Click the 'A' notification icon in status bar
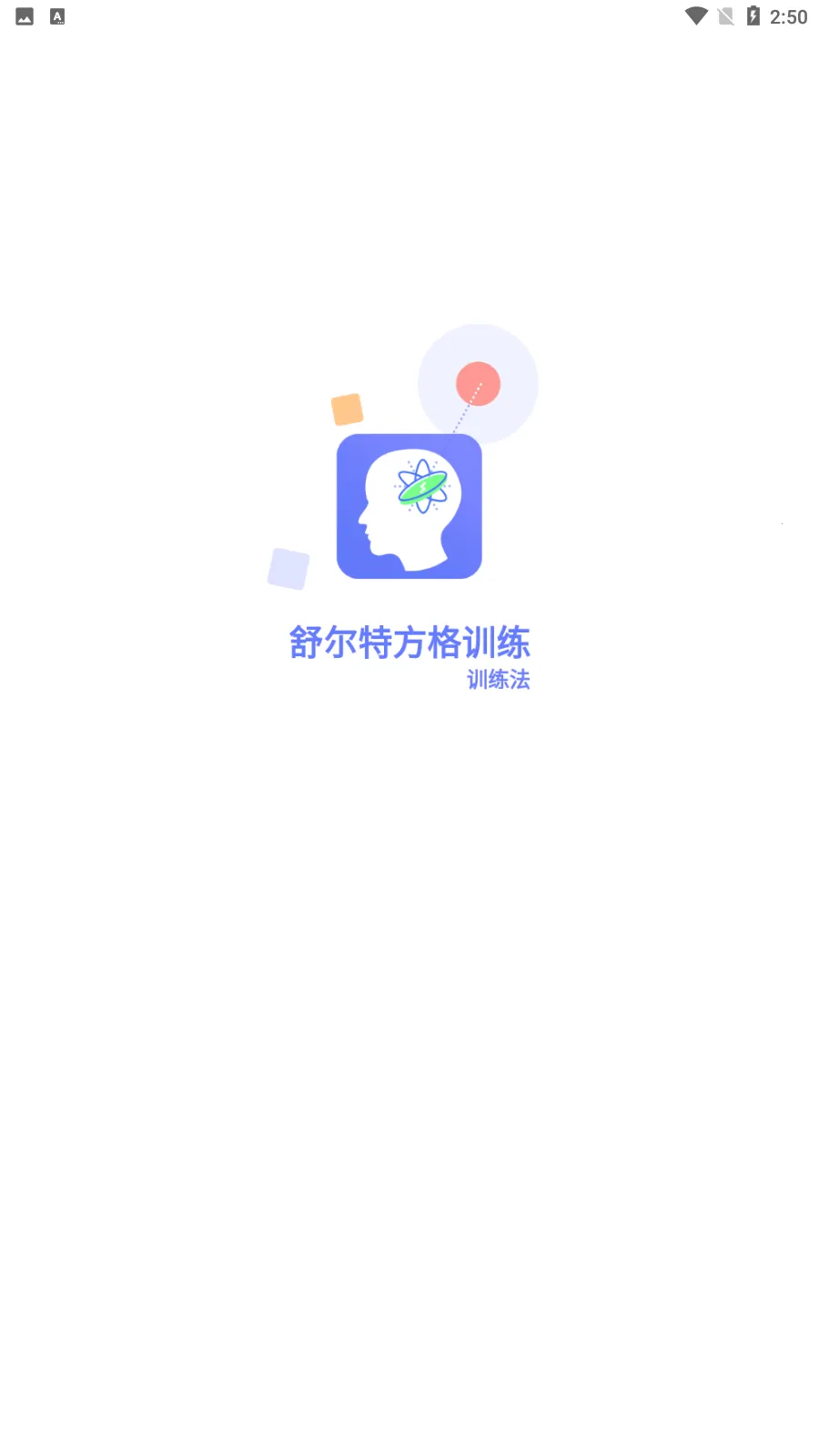The image size is (819, 1456). pyautogui.click(x=56, y=15)
